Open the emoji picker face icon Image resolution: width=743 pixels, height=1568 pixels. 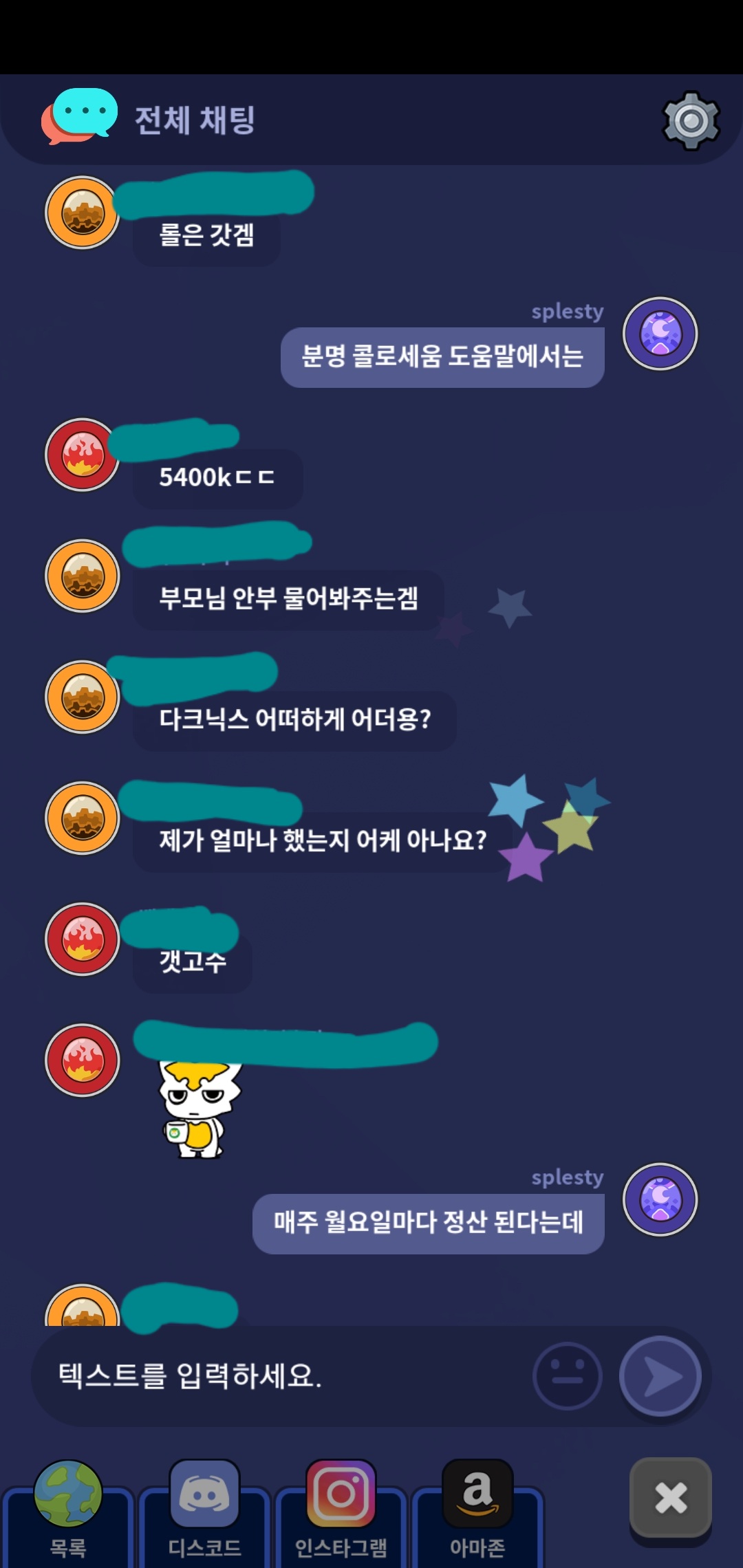[567, 1376]
